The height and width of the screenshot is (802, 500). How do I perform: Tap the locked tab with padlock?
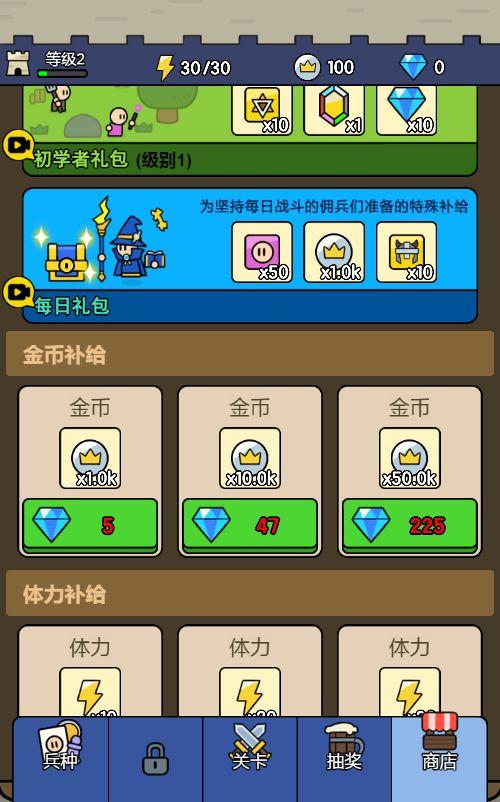[155, 758]
